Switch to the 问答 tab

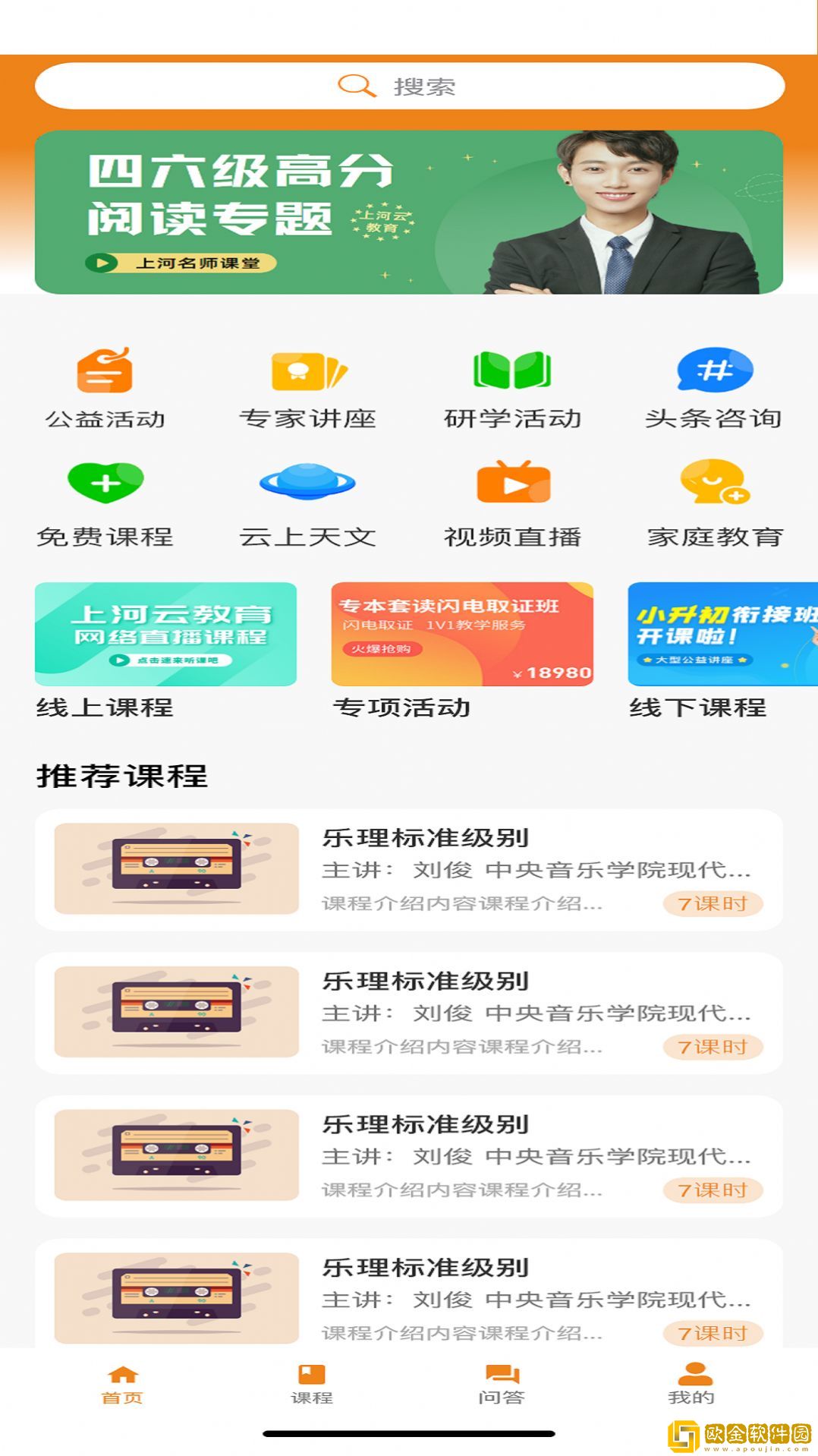tap(502, 1385)
